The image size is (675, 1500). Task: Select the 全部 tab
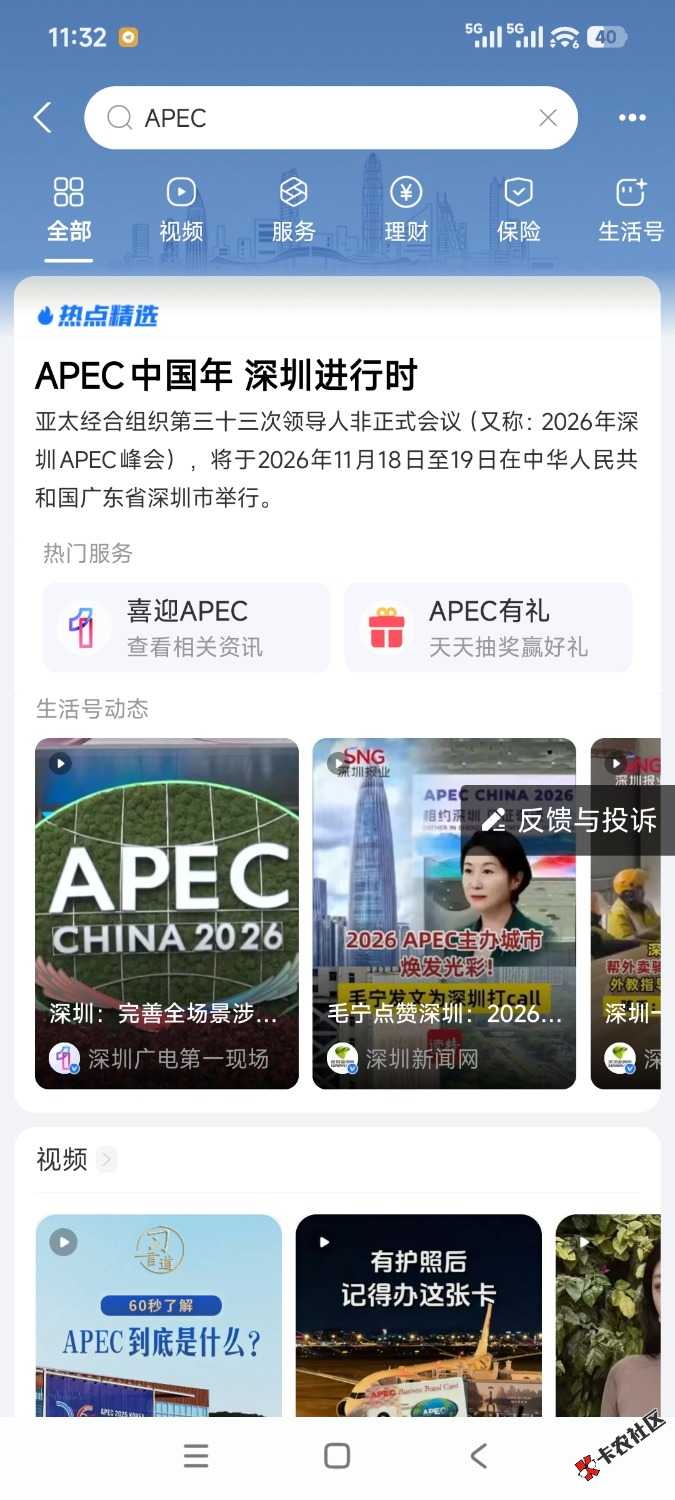[69, 210]
